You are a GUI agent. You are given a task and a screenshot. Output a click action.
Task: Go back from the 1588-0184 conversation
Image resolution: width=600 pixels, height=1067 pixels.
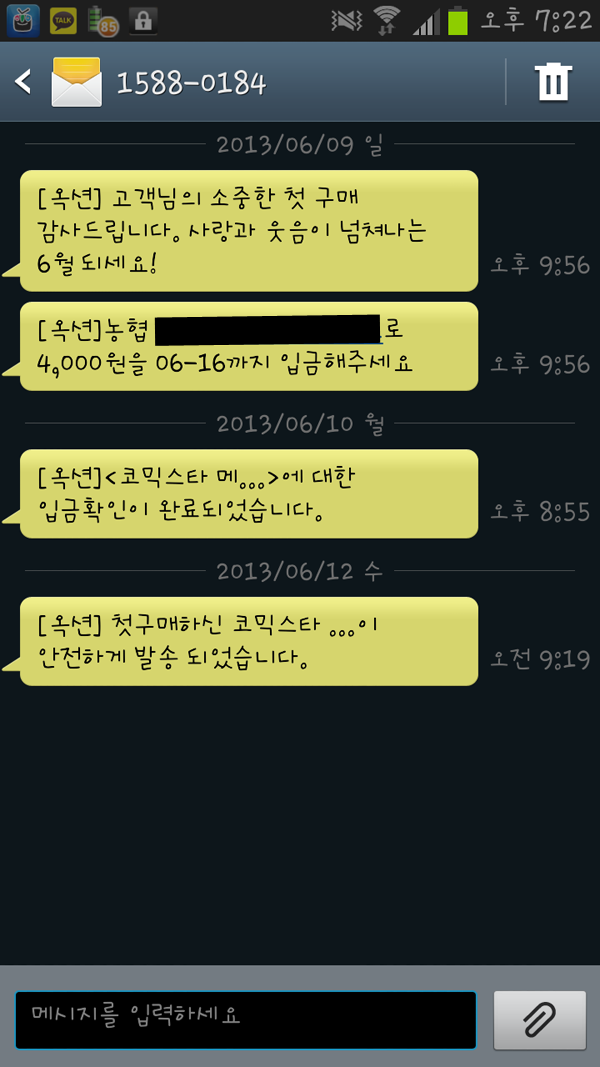[24, 82]
